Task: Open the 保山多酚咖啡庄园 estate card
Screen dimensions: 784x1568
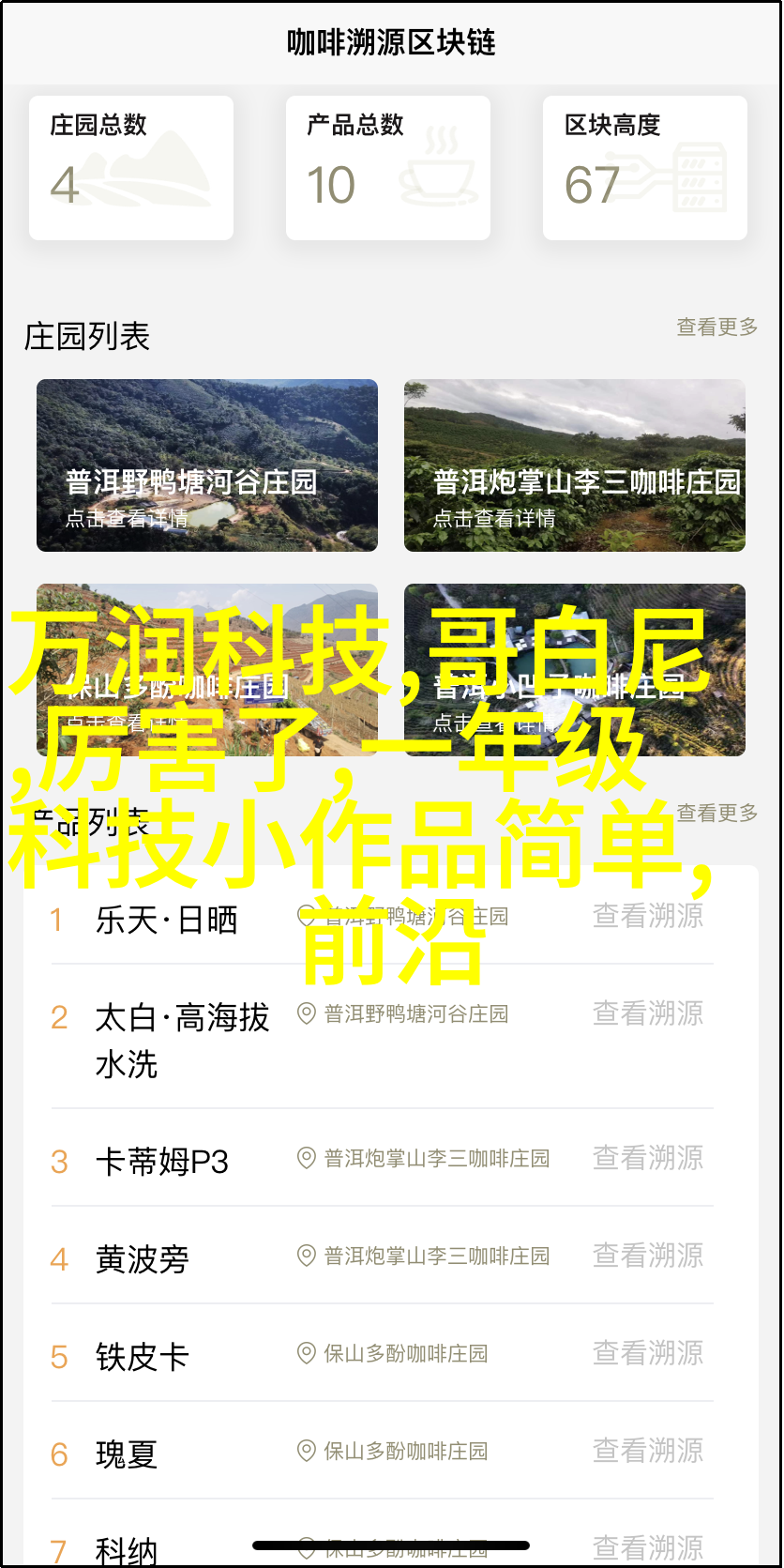Action: point(207,670)
